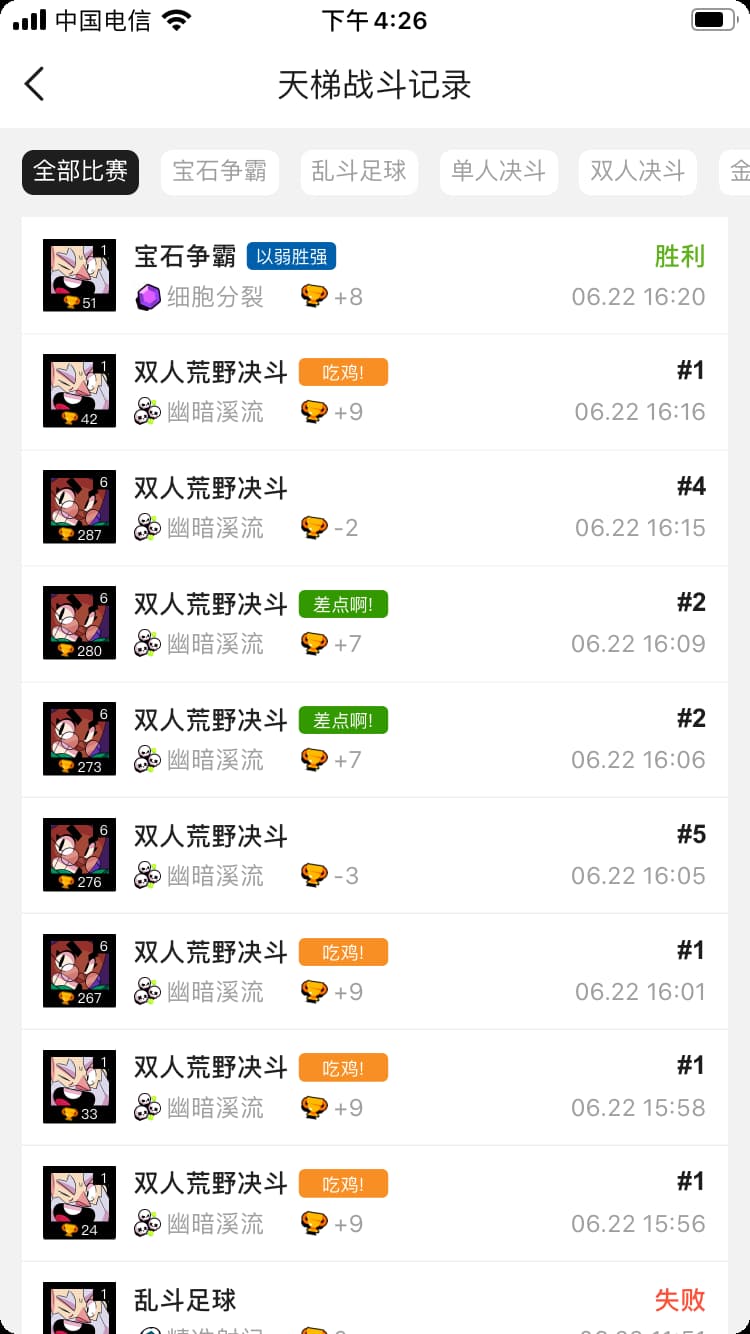Tap the green 差点啊! badge on the 16:09 match

(343, 604)
